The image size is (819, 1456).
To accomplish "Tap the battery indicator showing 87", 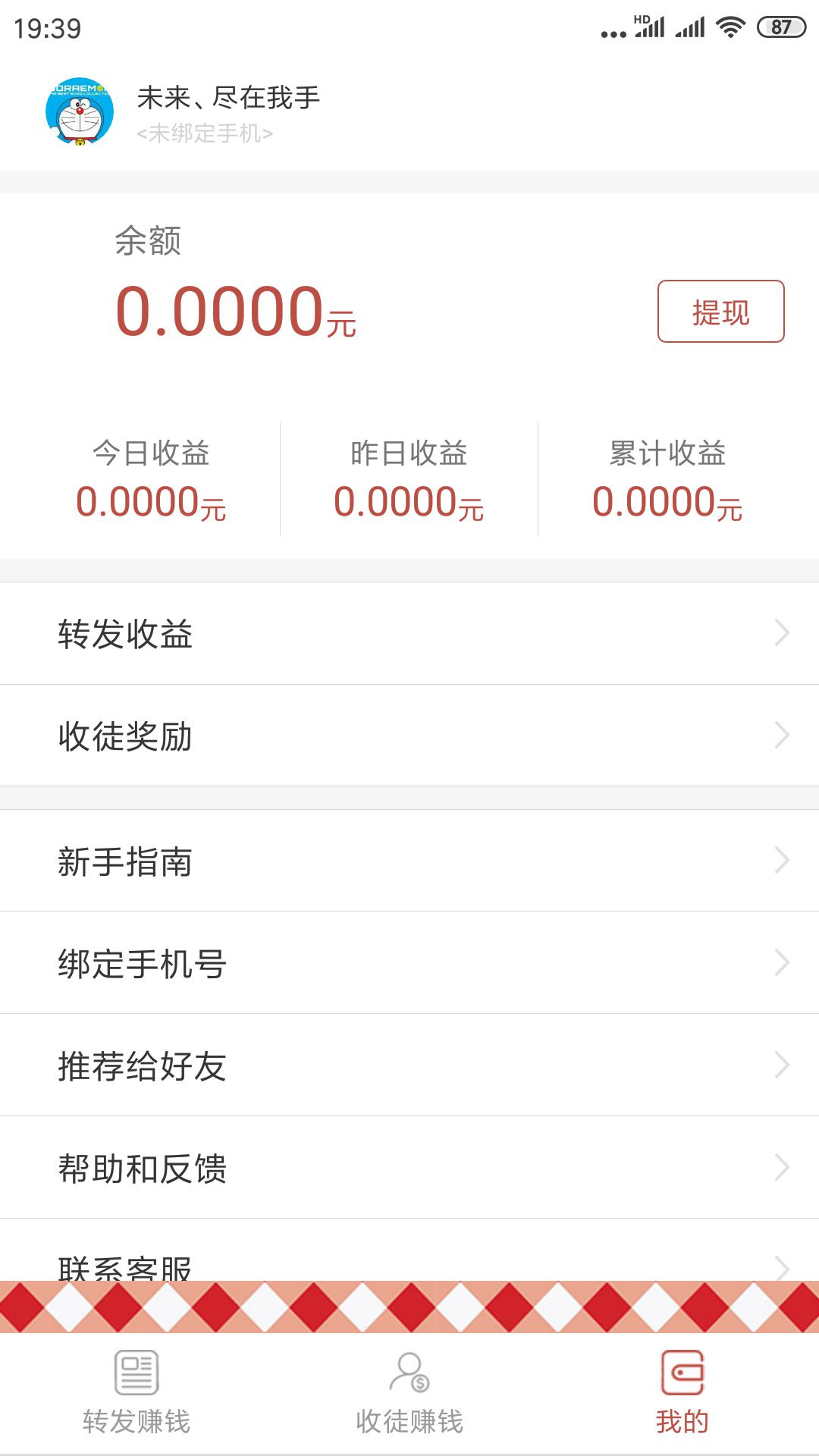I will [780, 25].
